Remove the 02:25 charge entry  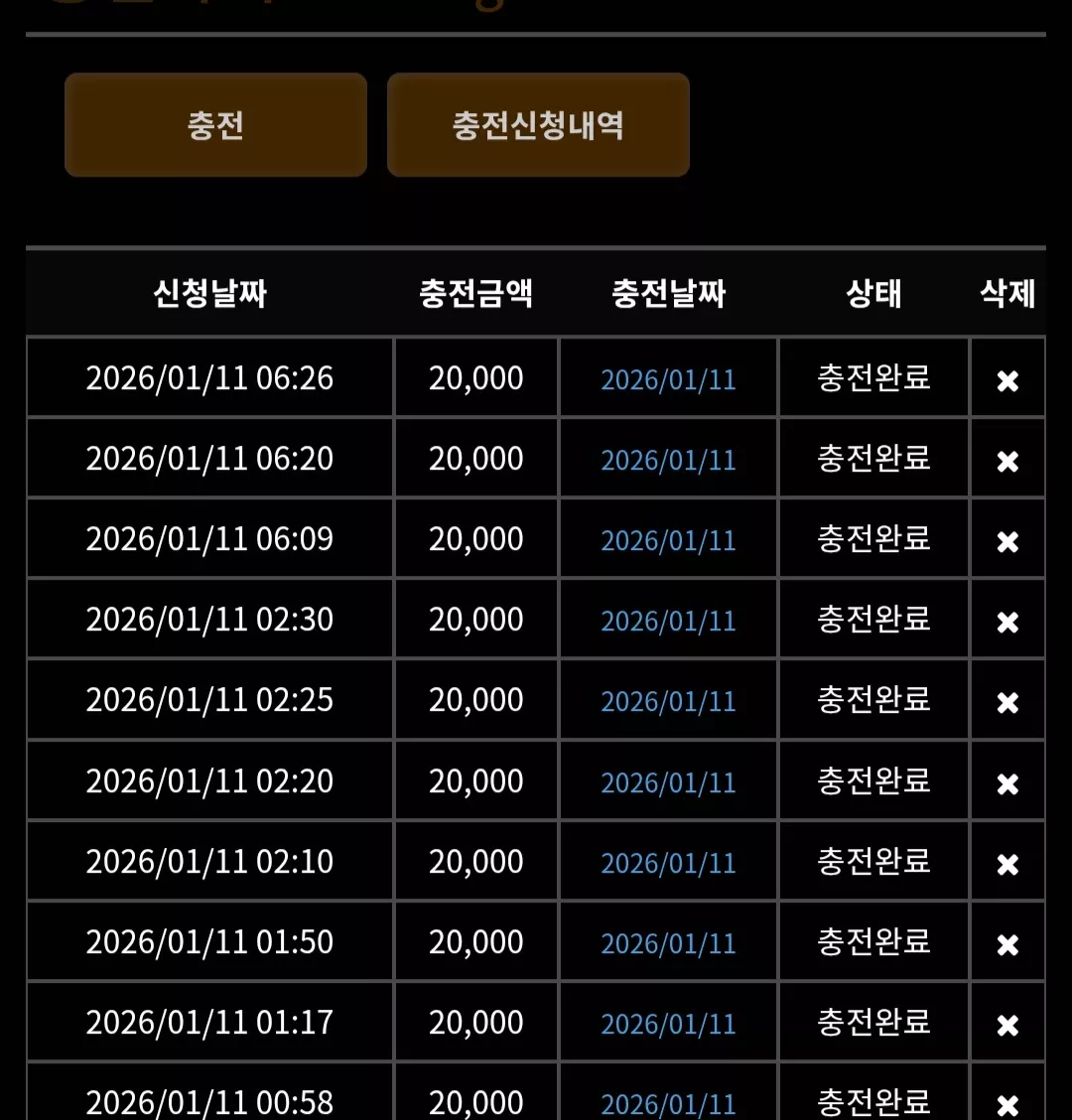click(x=1007, y=703)
